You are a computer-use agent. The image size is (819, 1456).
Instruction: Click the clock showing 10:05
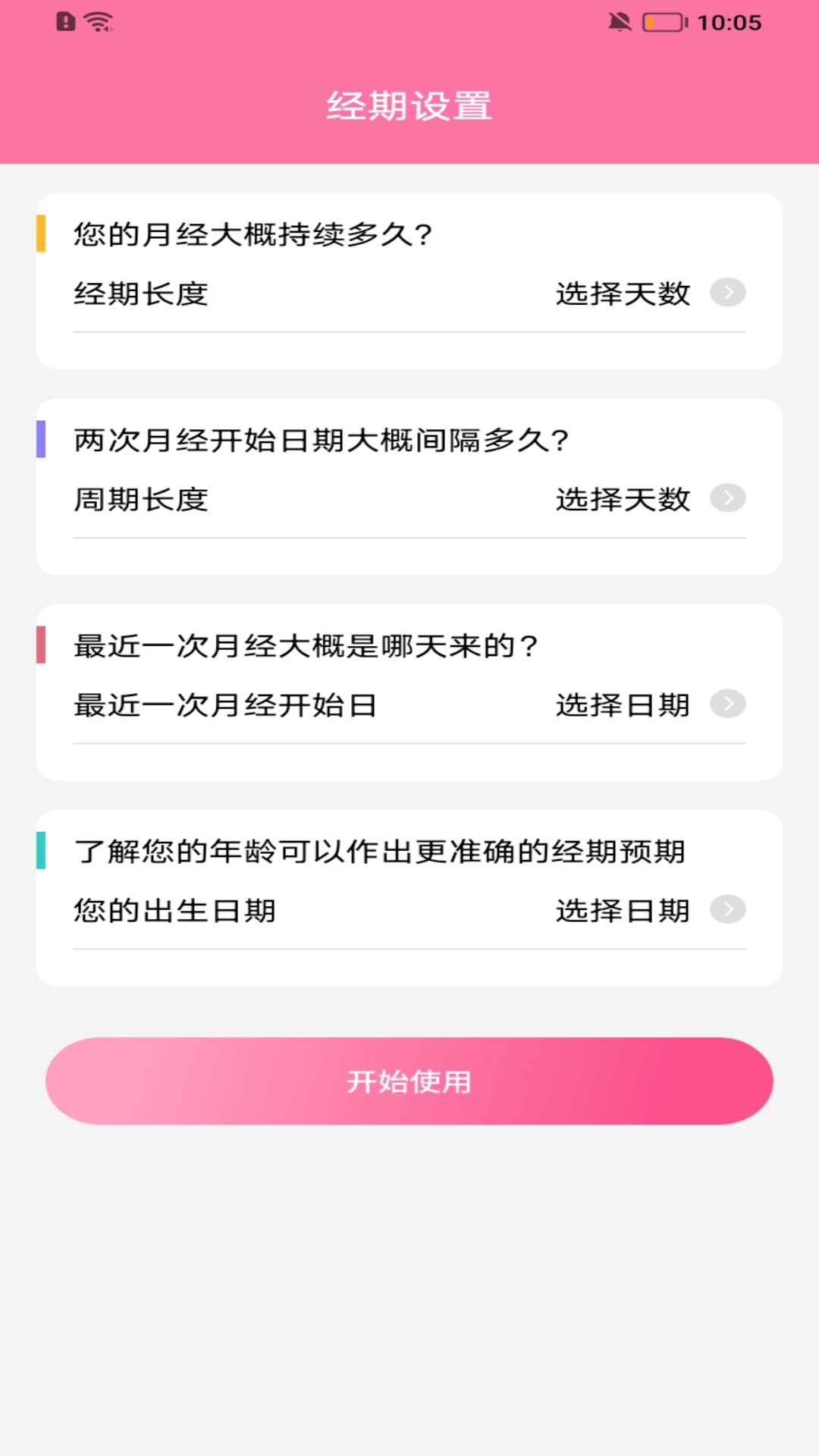(730, 21)
